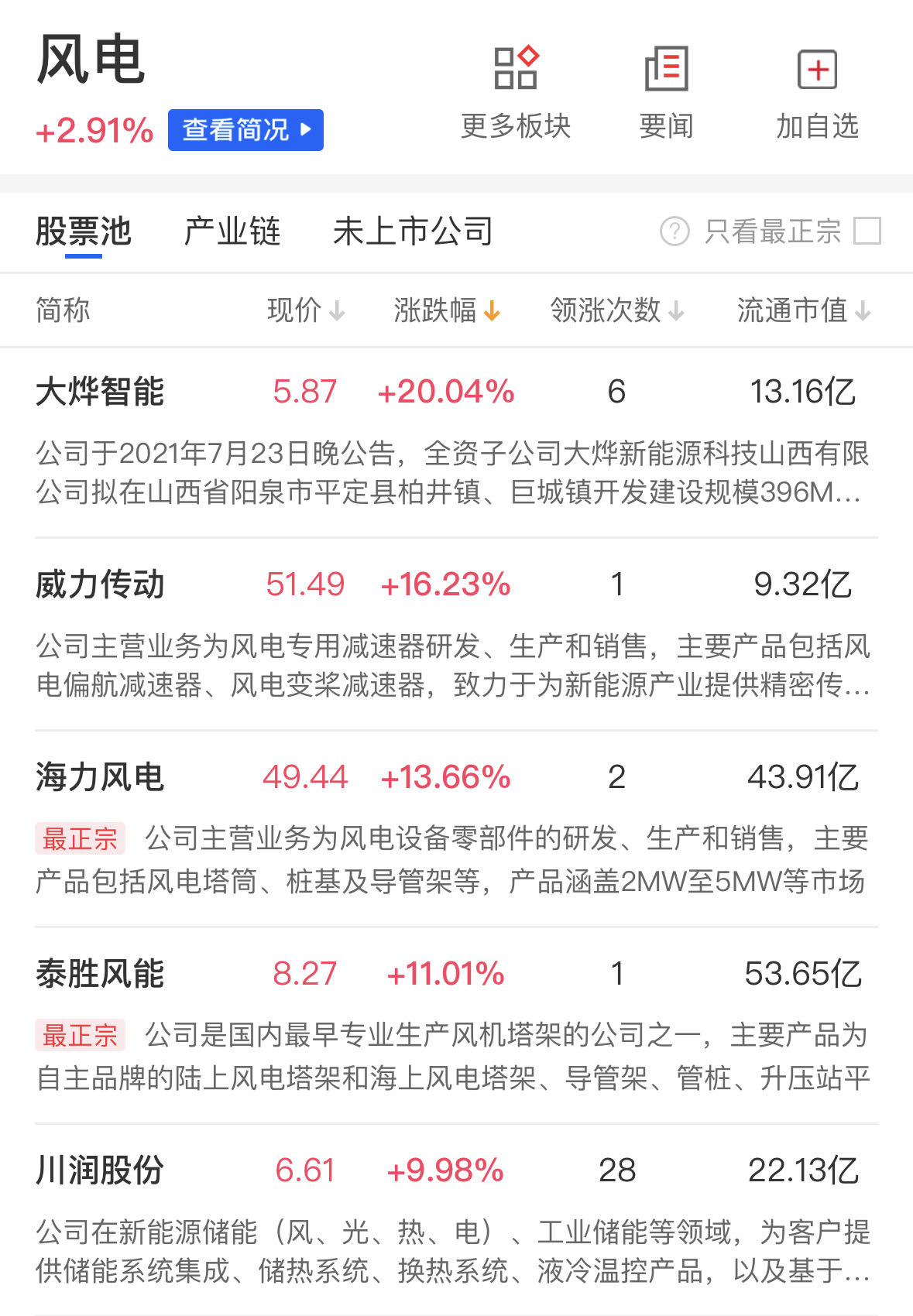
Task: View 海力风电 stock details
Action: [100, 777]
